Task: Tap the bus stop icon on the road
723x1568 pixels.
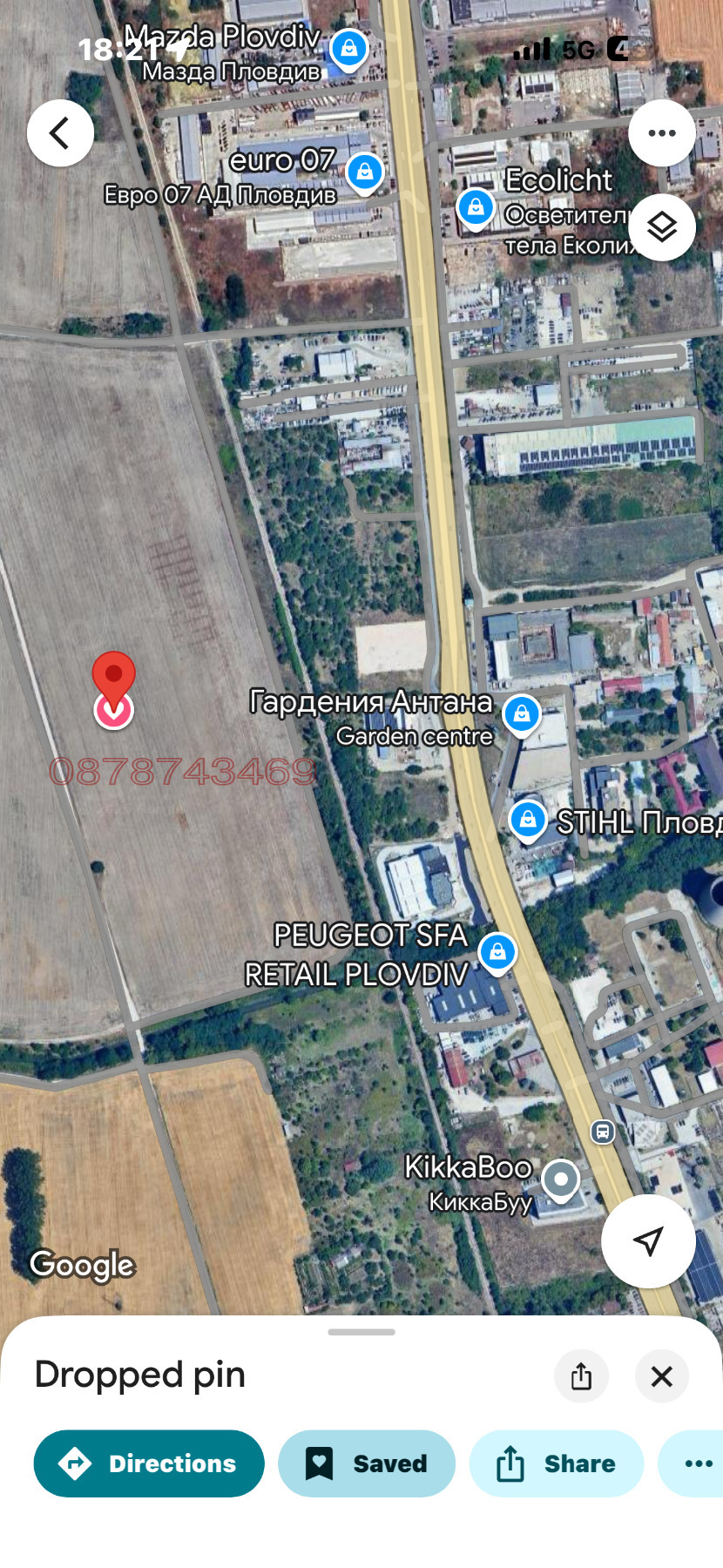Action: (603, 1132)
